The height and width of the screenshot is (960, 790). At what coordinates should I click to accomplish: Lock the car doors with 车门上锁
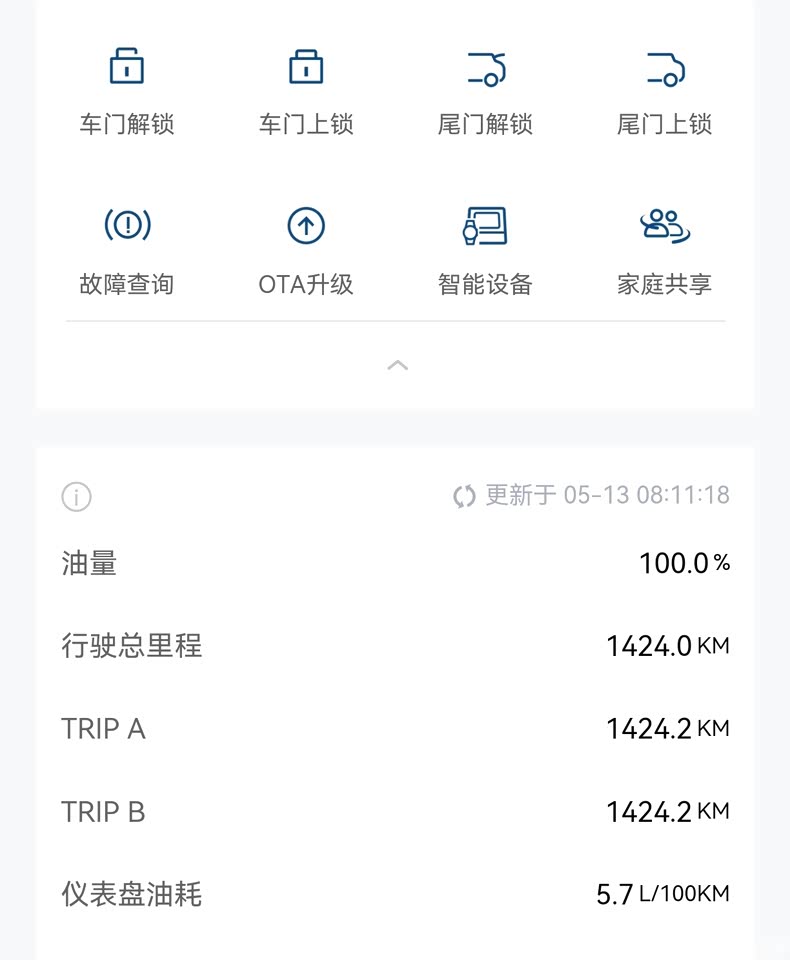pyautogui.click(x=306, y=90)
